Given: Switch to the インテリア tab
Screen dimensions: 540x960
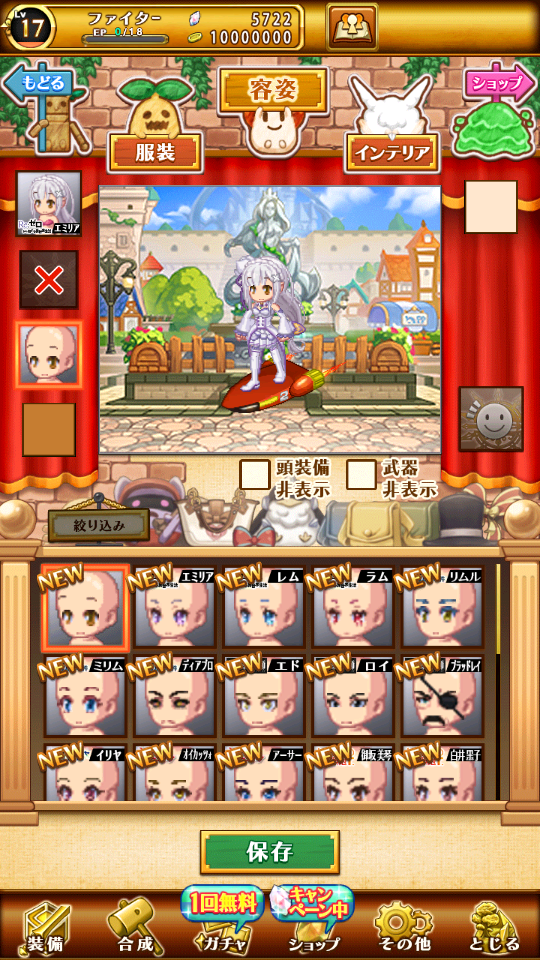Looking at the screenshot, I should pyautogui.click(x=392, y=152).
